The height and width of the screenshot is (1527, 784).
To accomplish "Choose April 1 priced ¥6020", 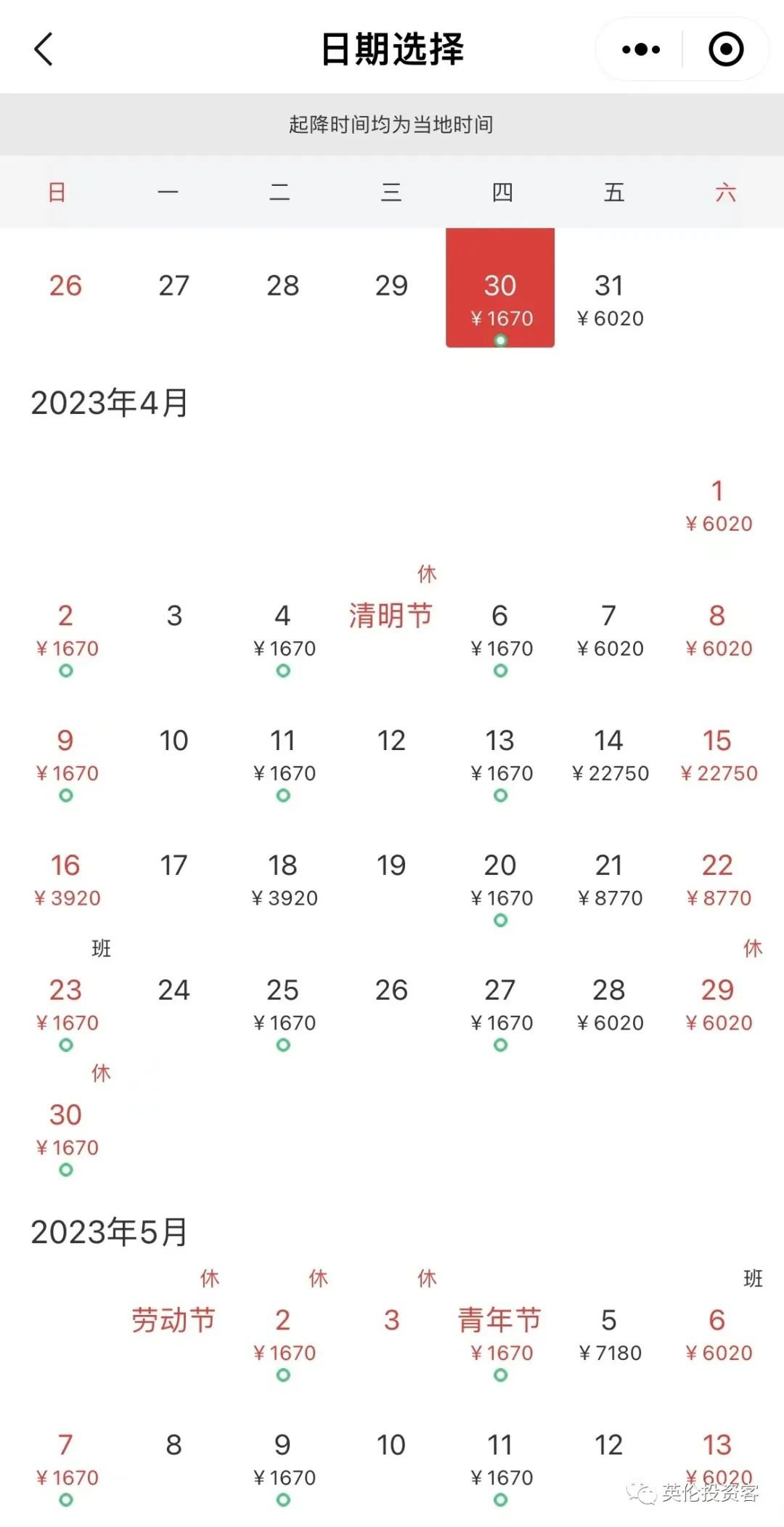I will (717, 506).
